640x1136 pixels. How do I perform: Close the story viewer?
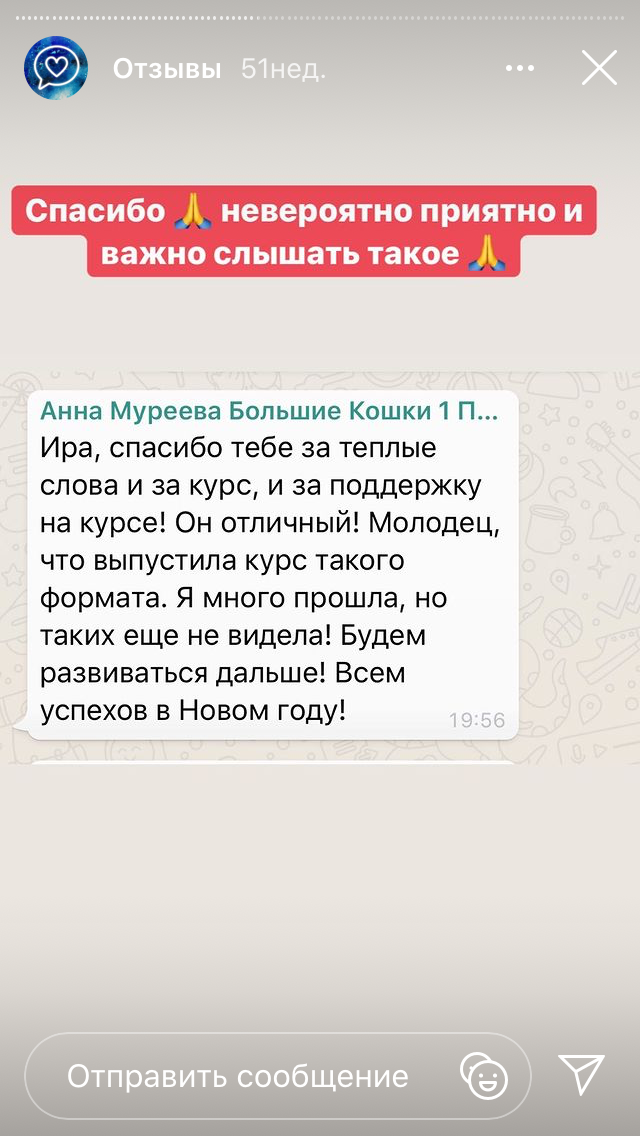(x=599, y=69)
